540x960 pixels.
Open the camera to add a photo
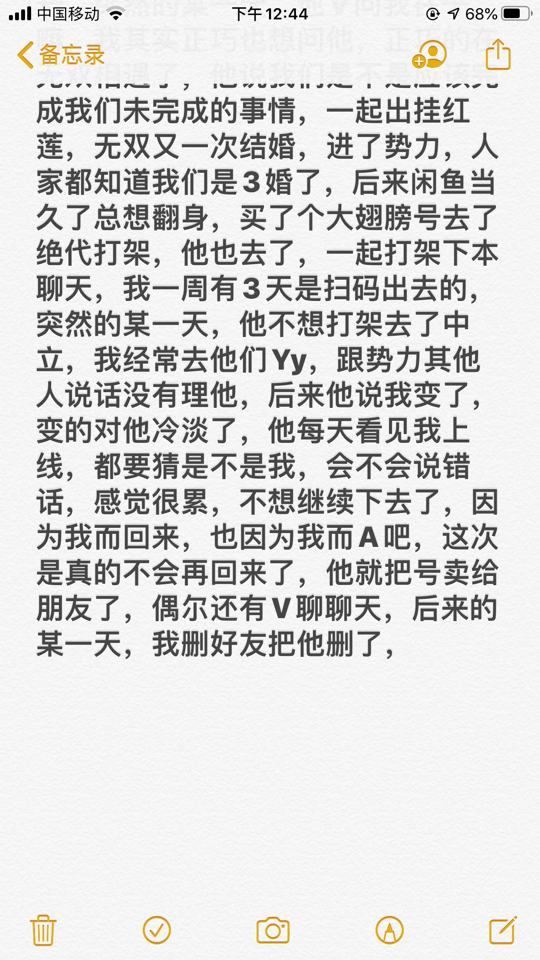(x=272, y=931)
